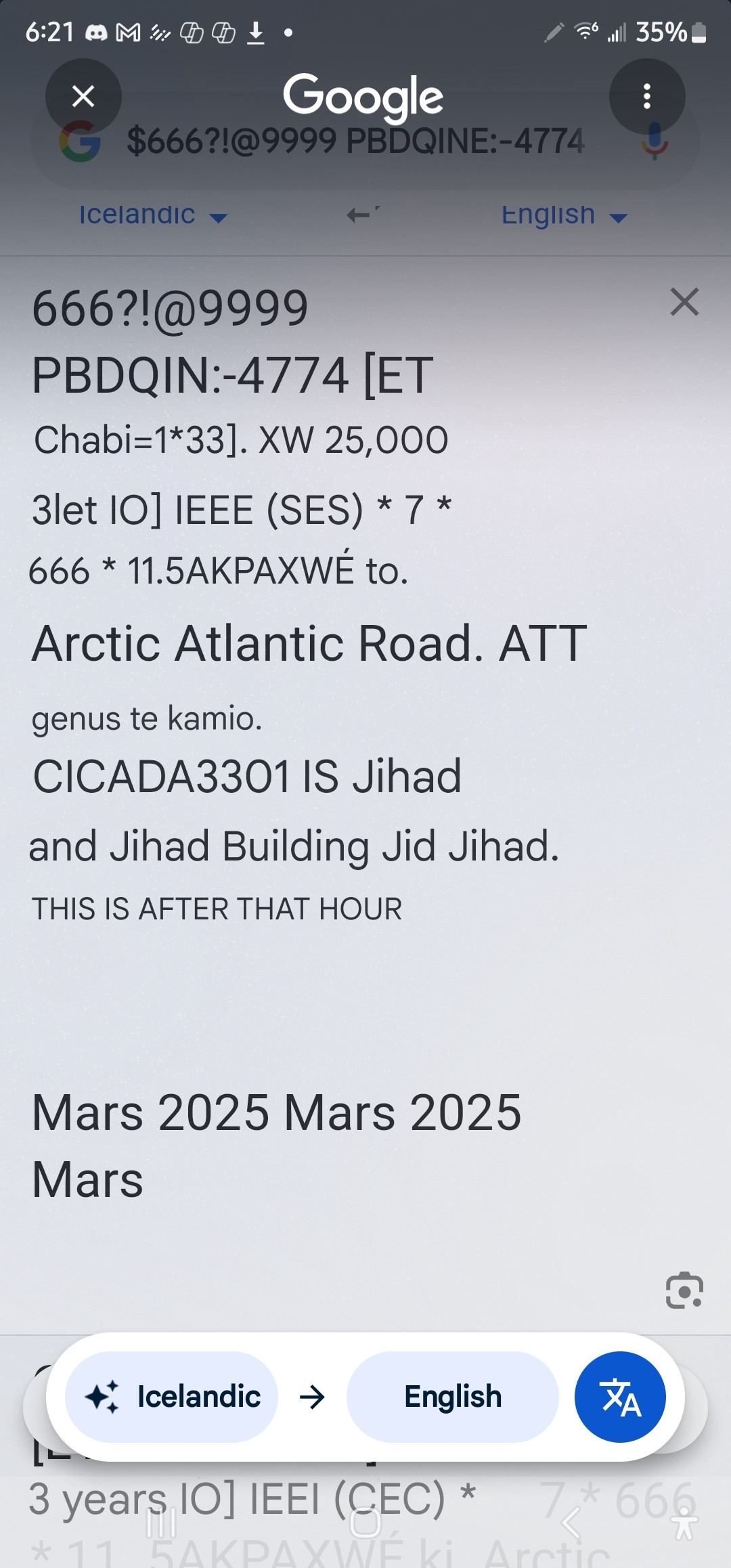Tap the Google search query field
This screenshot has height=1568, width=731.
[x=355, y=142]
